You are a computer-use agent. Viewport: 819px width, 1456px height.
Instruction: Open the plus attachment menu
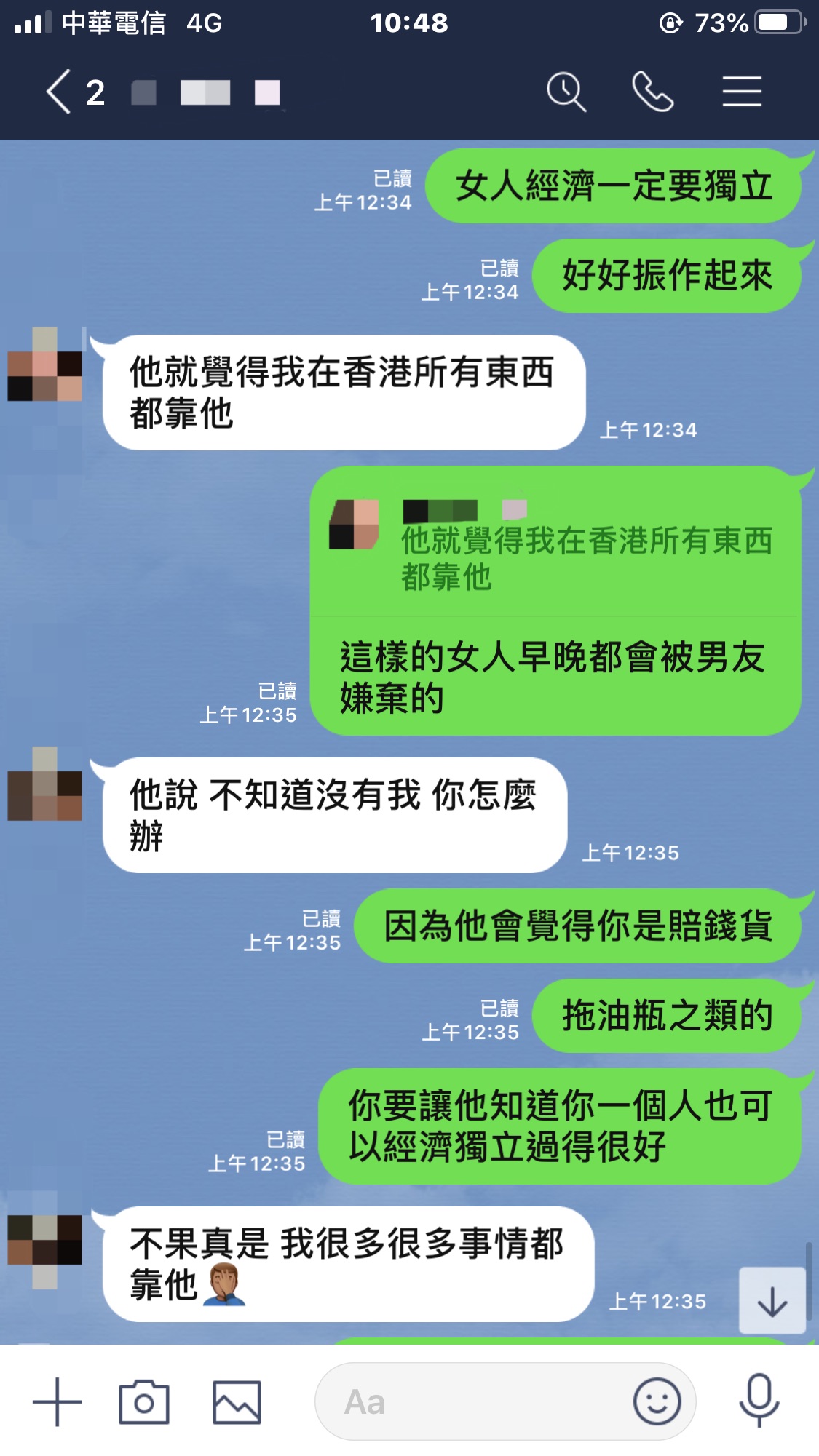(58, 1401)
